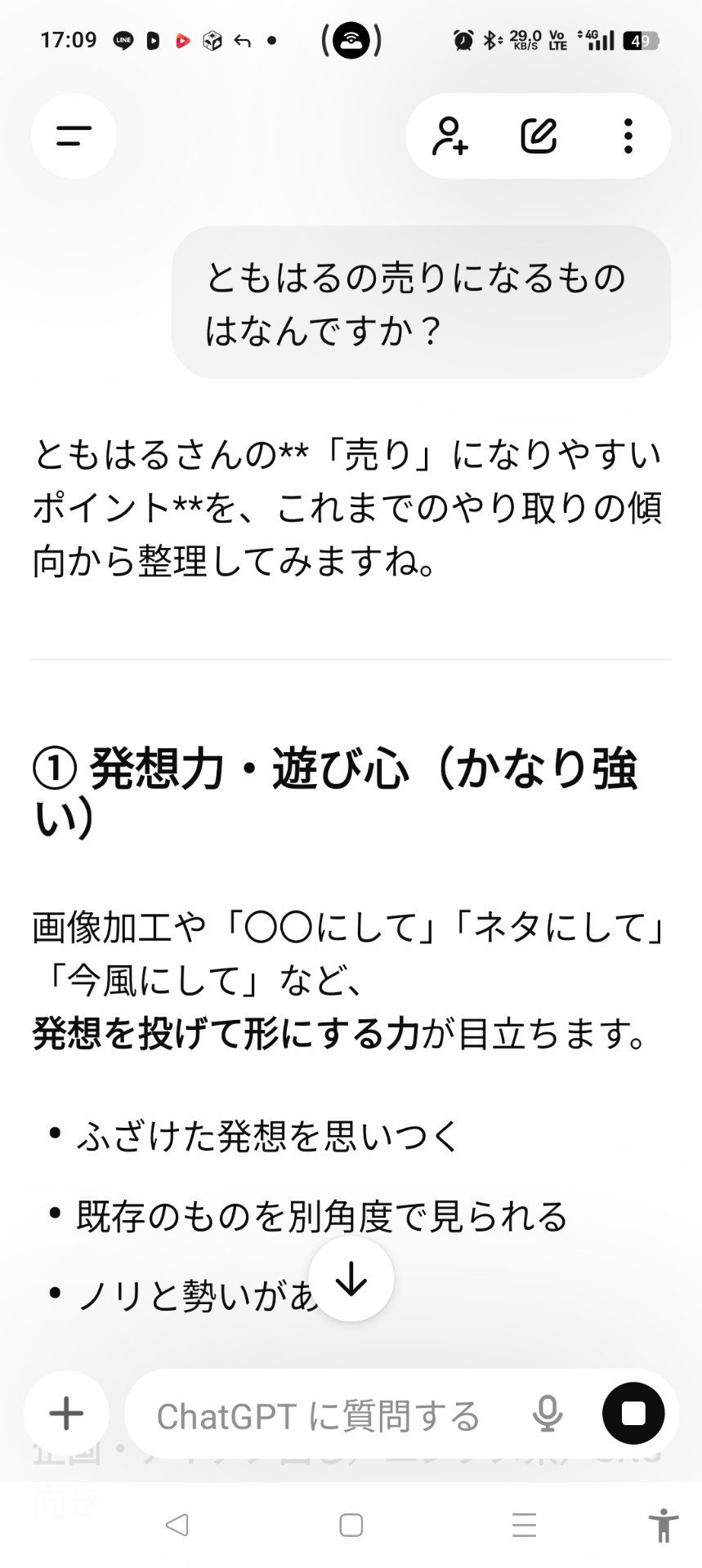Screen dimensions: 702x1568
Task: Start voice input with the microphone
Action: (x=547, y=1414)
